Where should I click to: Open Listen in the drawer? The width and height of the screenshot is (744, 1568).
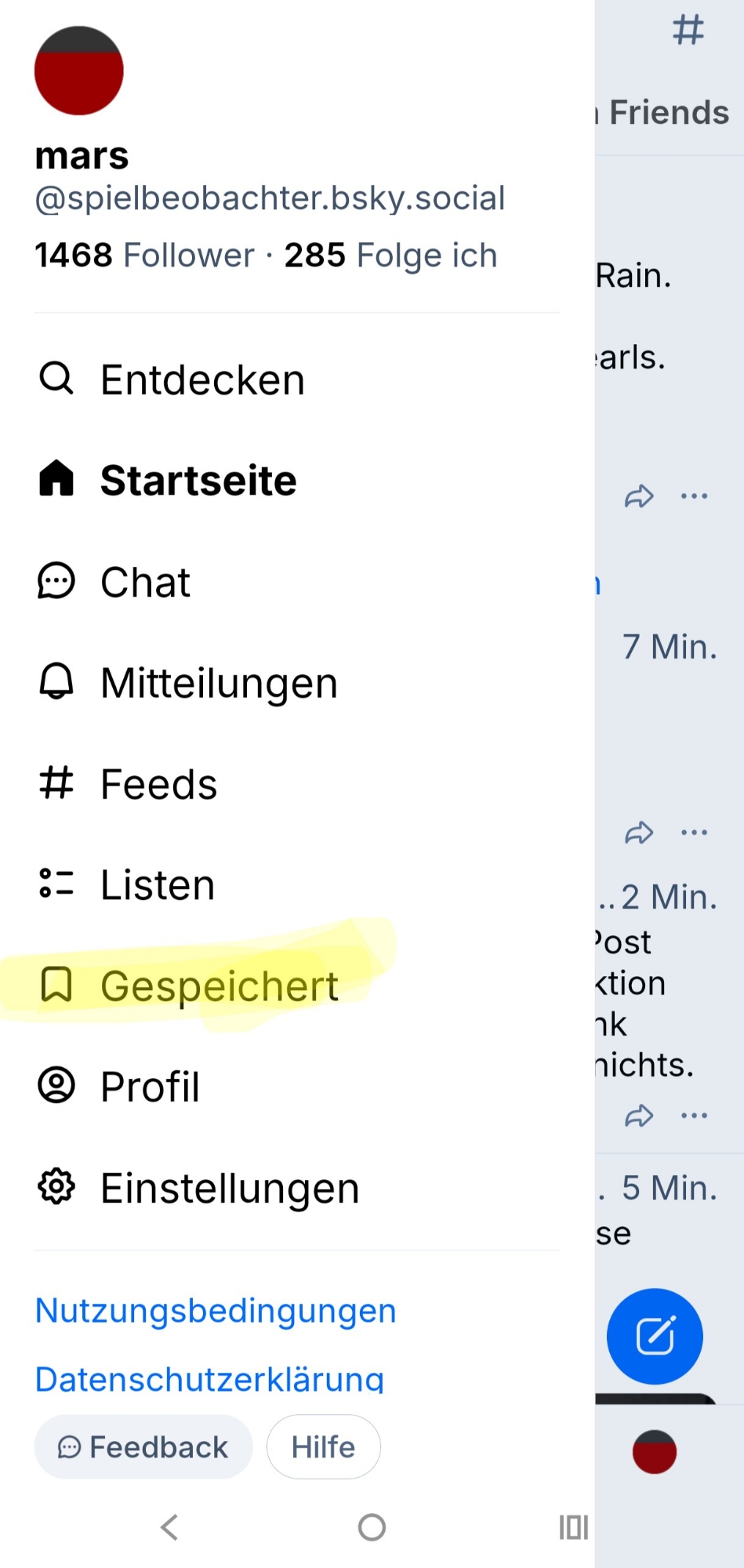pos(157,885)
